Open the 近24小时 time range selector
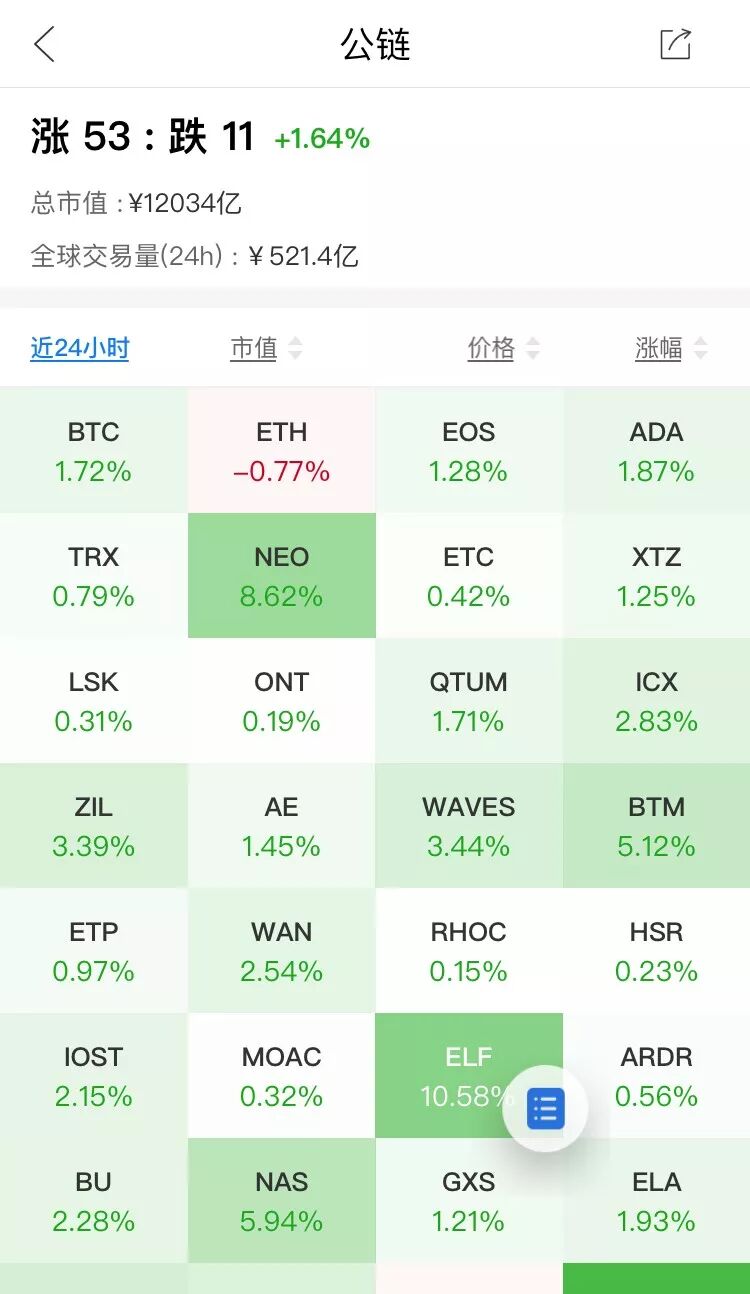 tap(80, 348)
